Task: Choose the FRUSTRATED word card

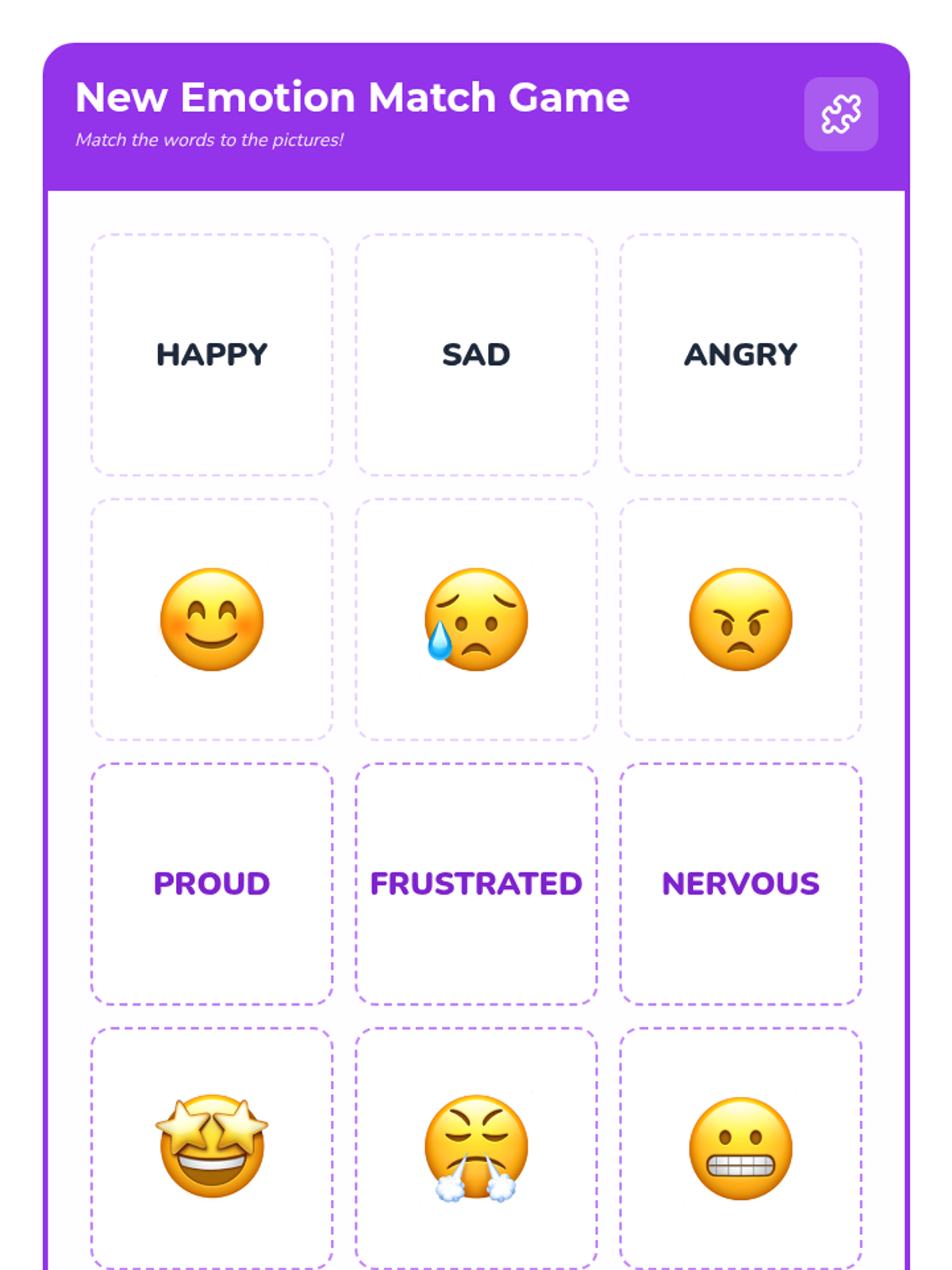Action: (x=476, y=884)
